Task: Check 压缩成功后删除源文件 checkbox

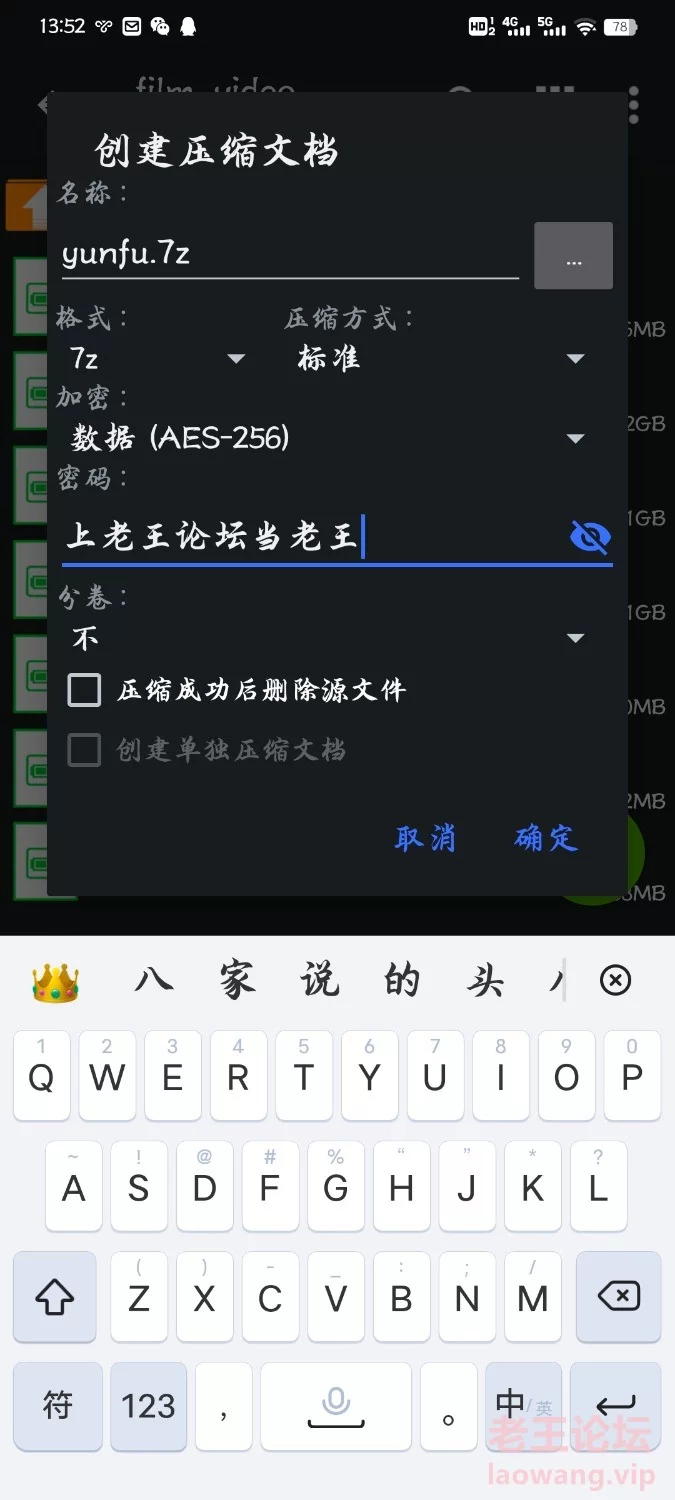Action: [x=85, y=690]
